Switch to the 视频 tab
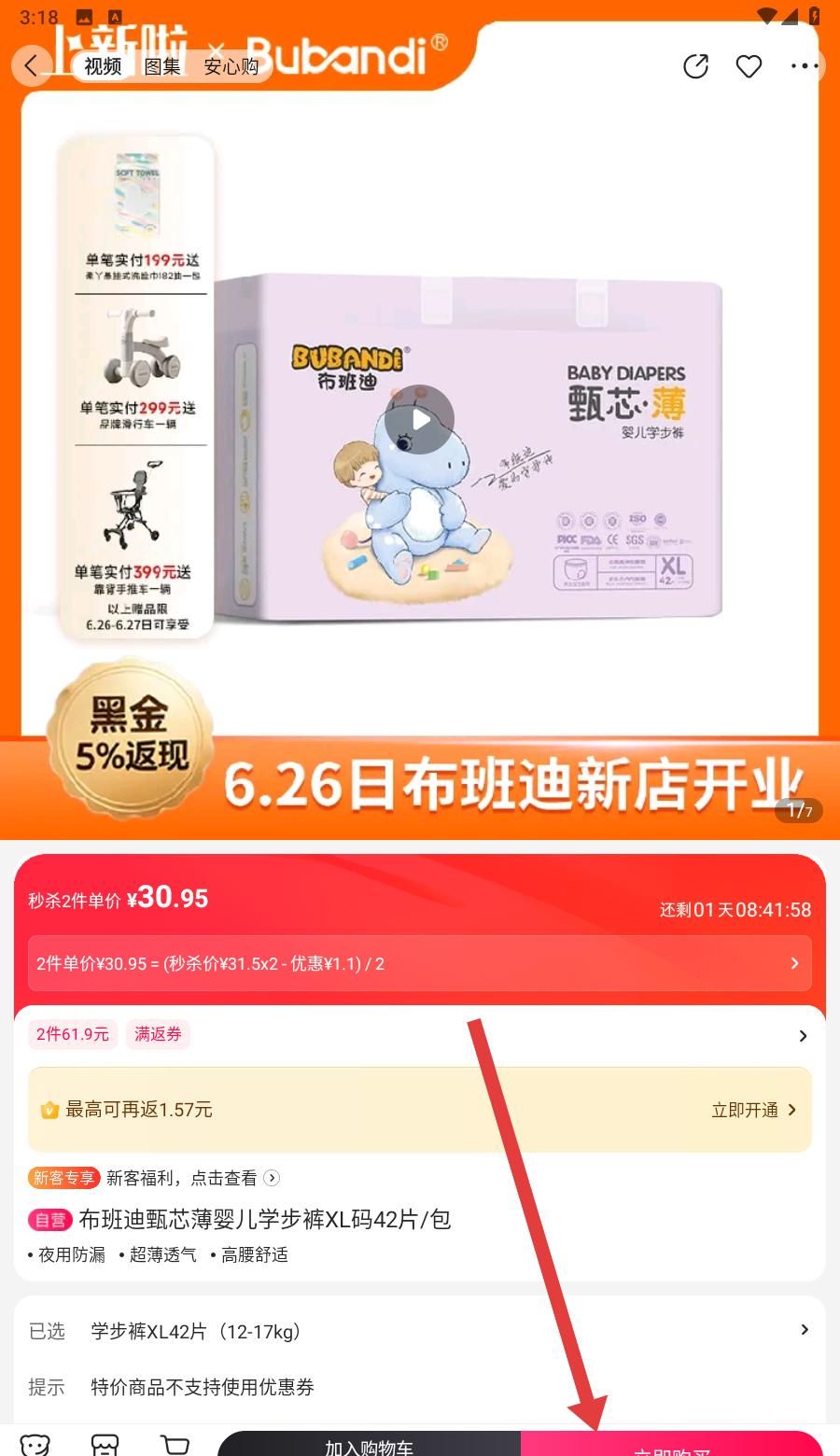 (x=103, y=66)
